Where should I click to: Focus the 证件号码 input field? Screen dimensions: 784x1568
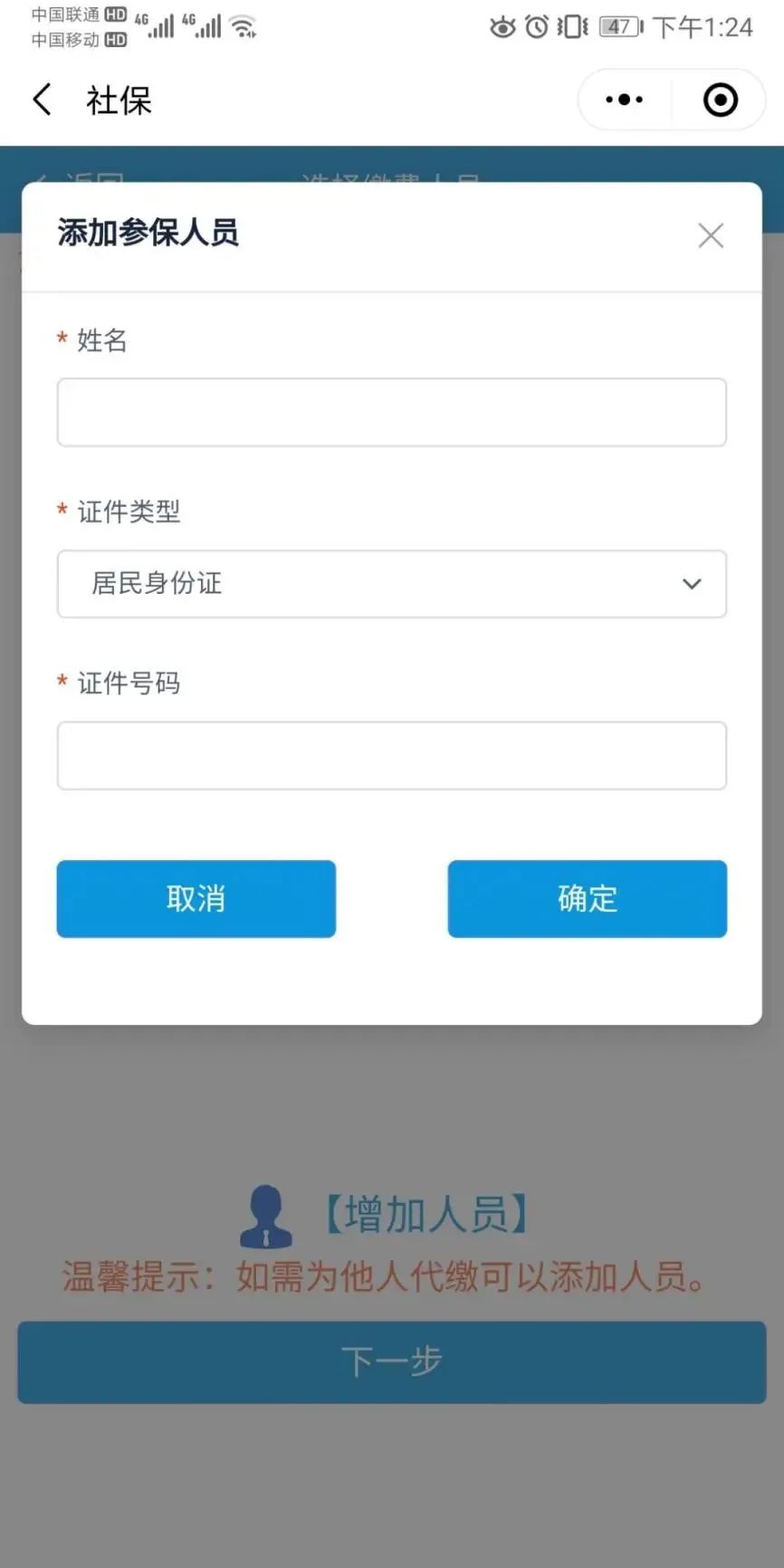click(392, 755)
